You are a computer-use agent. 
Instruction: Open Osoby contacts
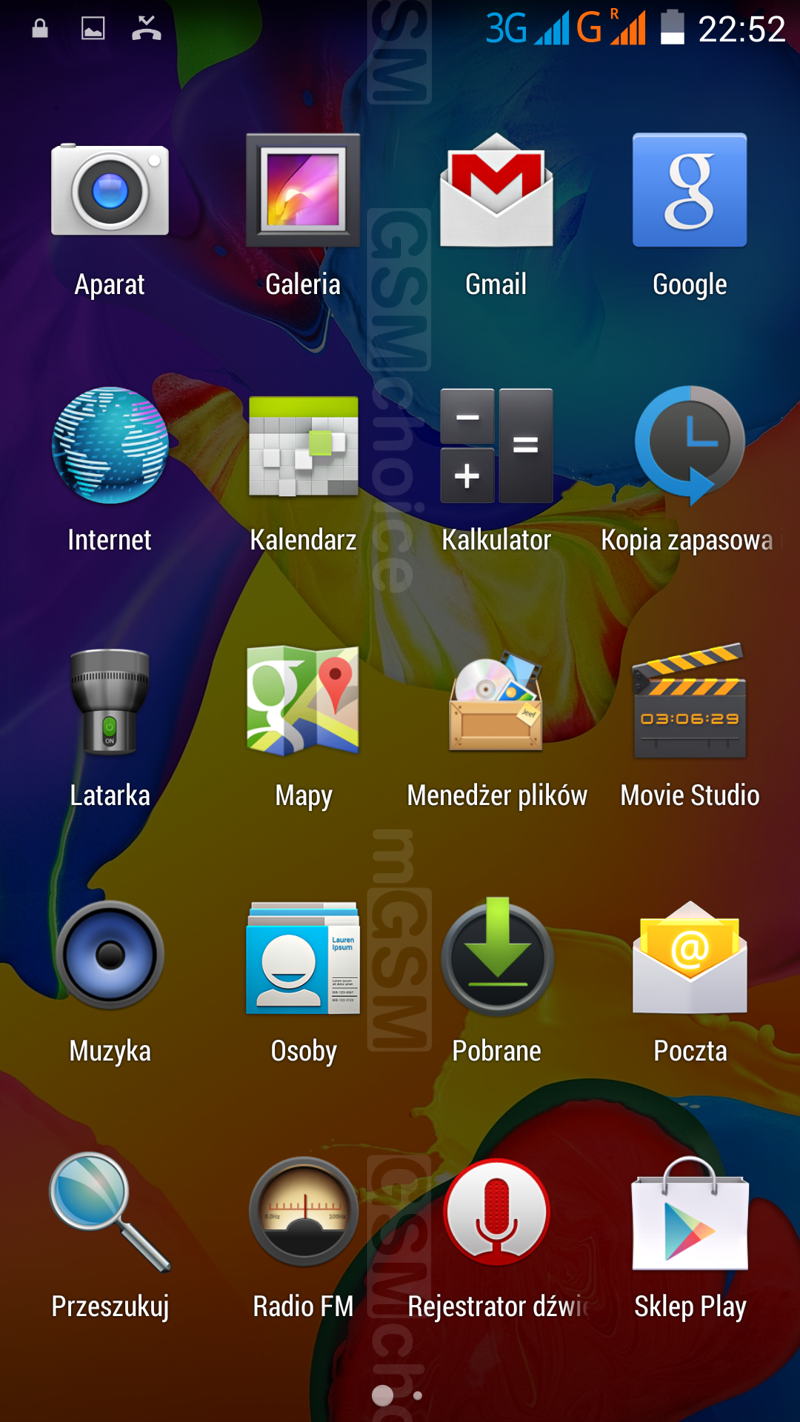pos(303,956)
